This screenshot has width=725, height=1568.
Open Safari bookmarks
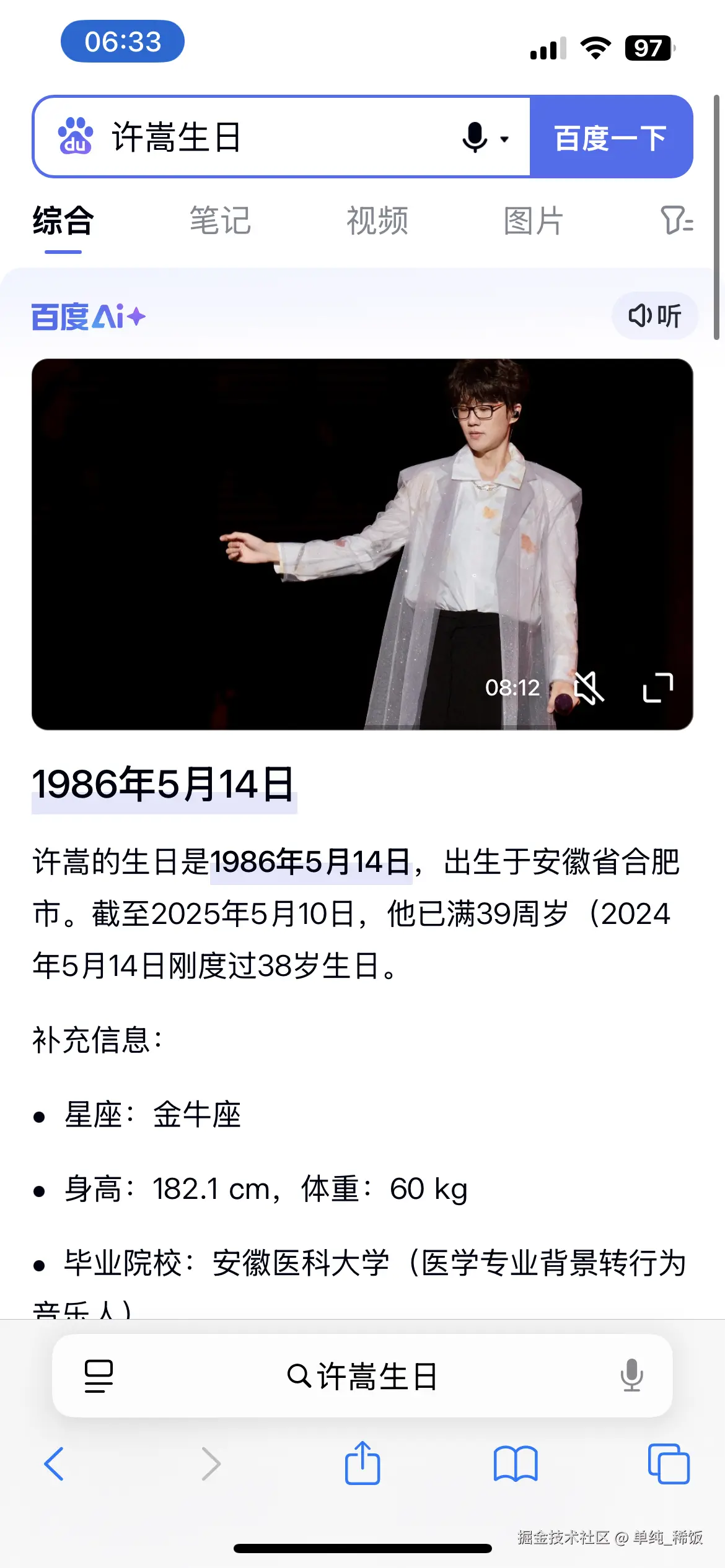(516, 1464)
